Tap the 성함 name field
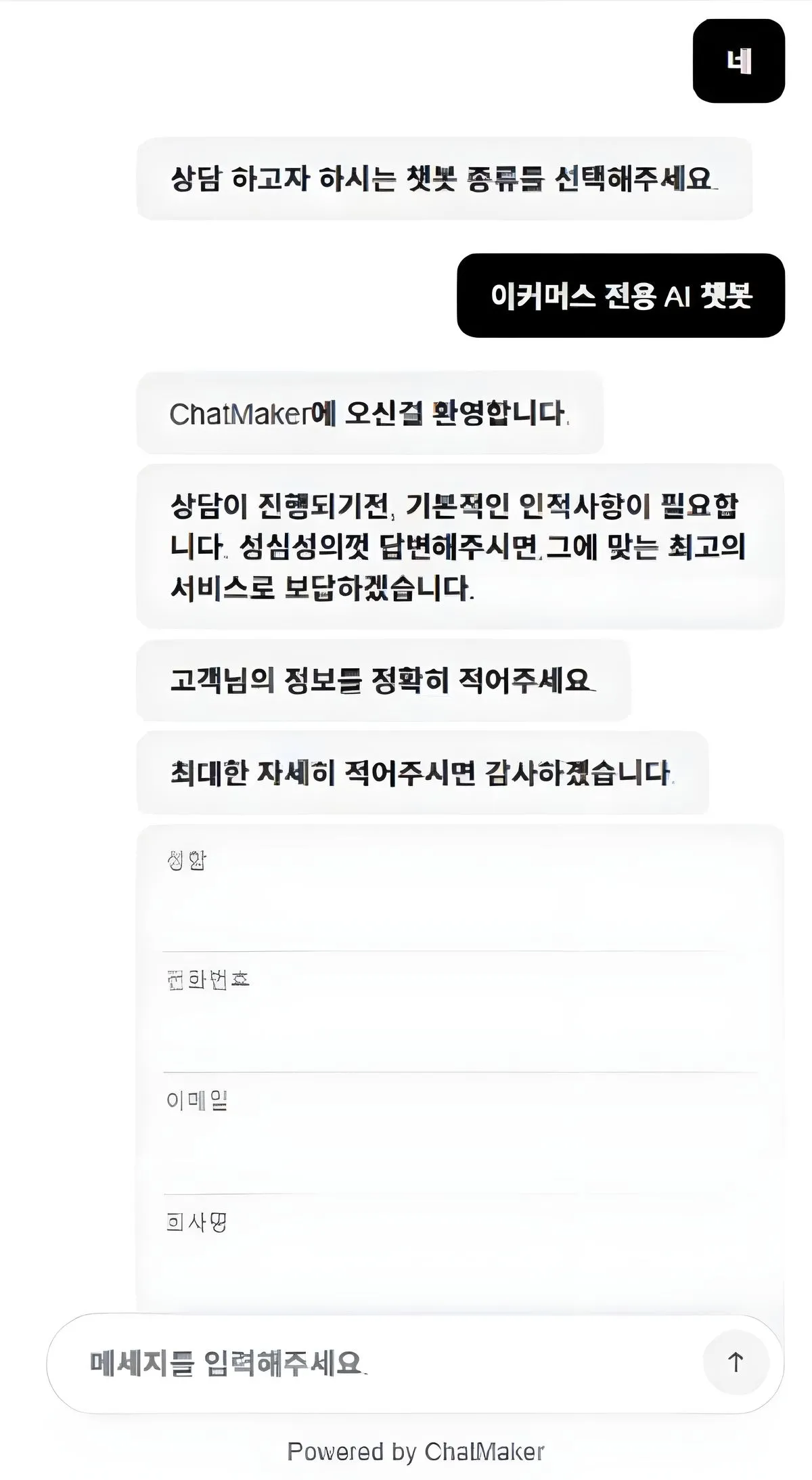The width and height of the screenshot is (812, 1480). pyautogui.click(x=460, y=892)
